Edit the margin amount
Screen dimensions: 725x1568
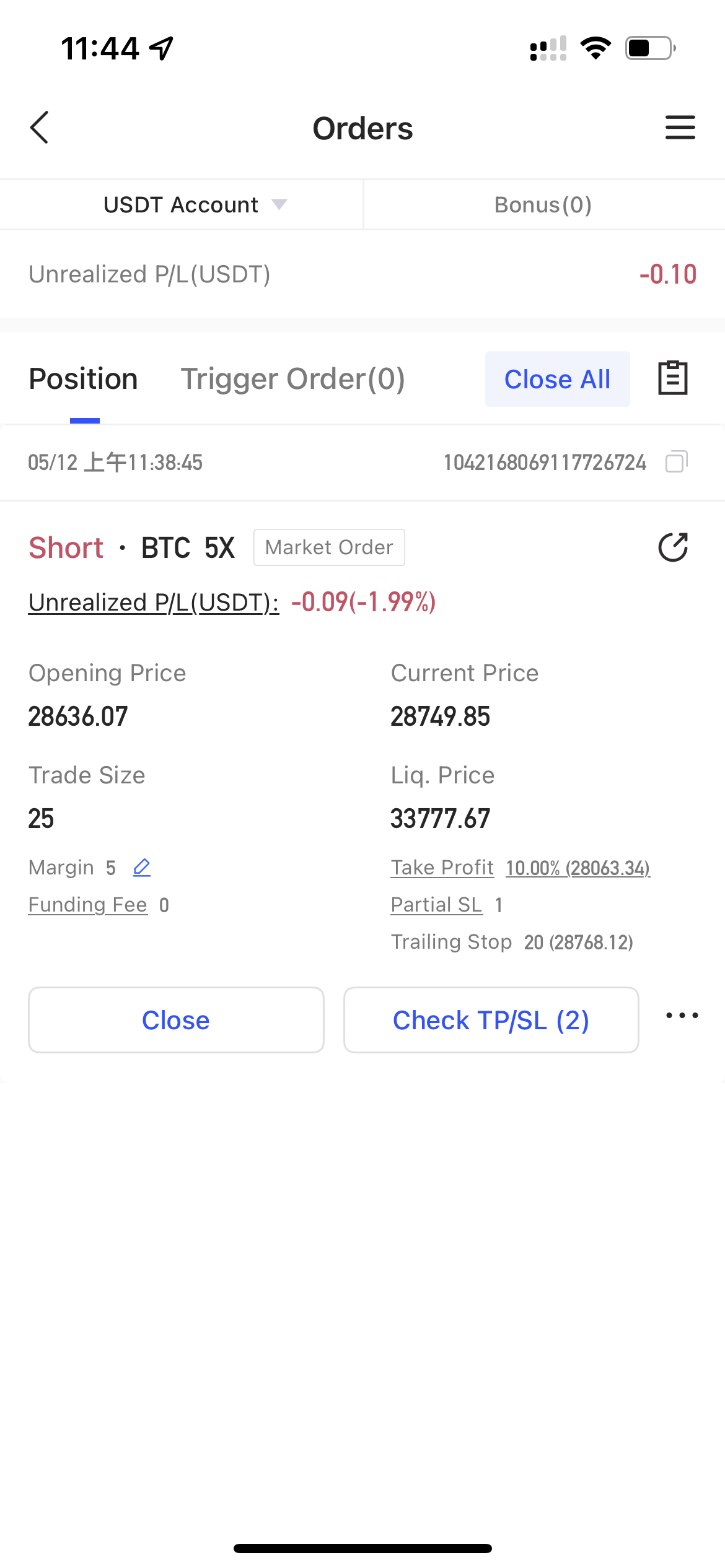coord(142,868)
